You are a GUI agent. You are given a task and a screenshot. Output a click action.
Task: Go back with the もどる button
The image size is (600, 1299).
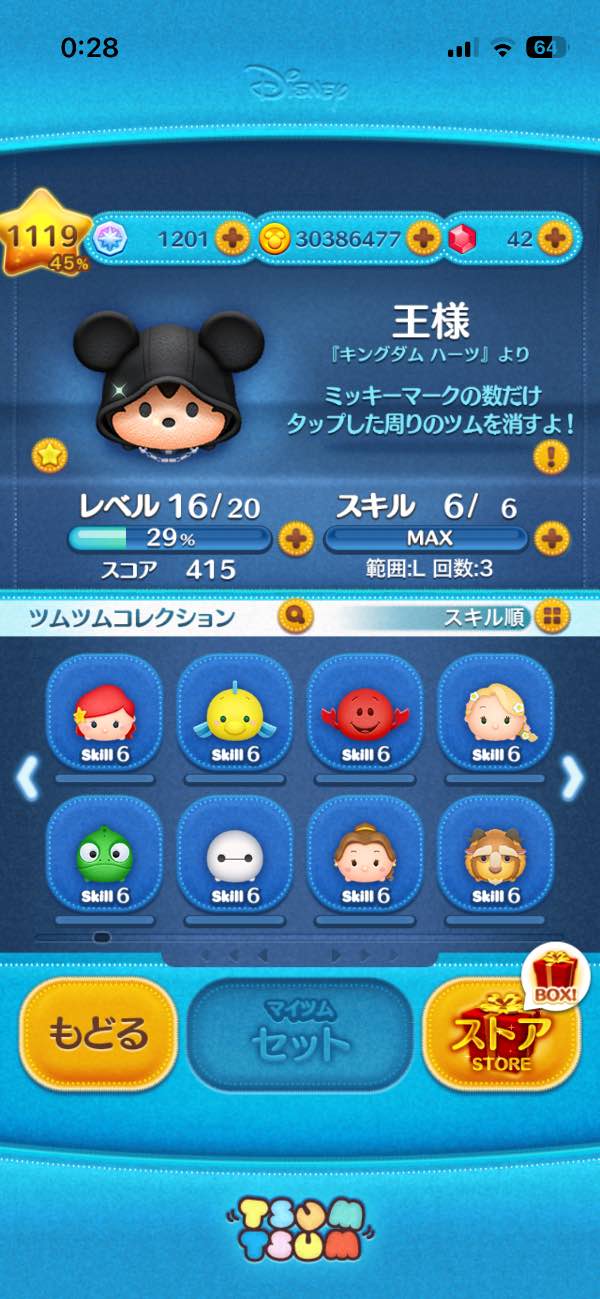click(x=98, y=1034)
